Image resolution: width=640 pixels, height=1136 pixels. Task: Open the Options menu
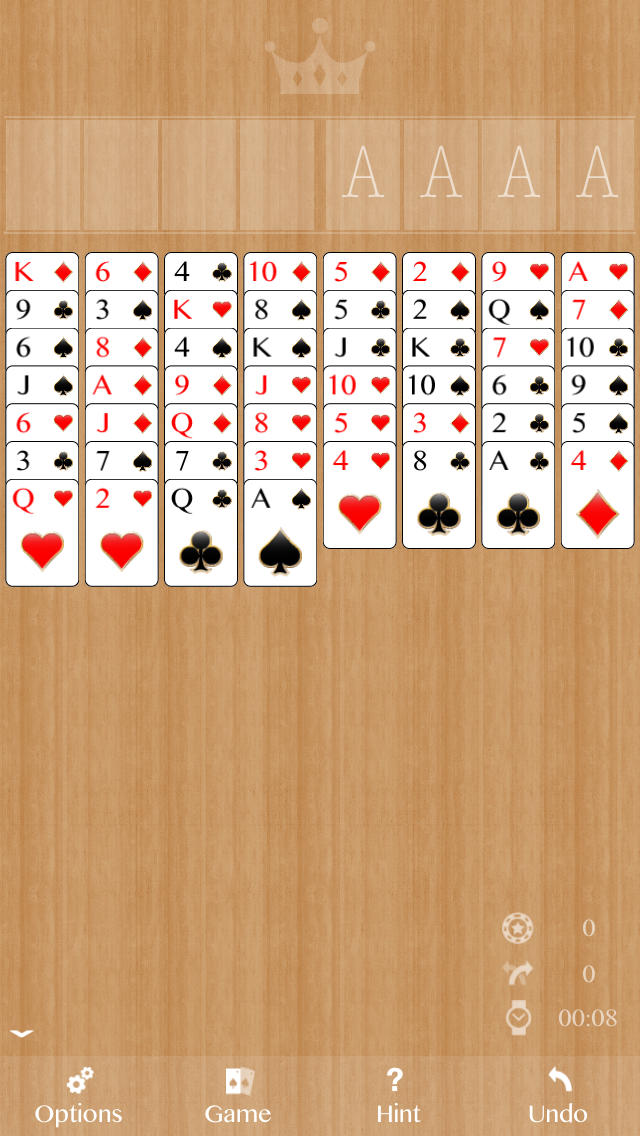[x=78, y=1096]
